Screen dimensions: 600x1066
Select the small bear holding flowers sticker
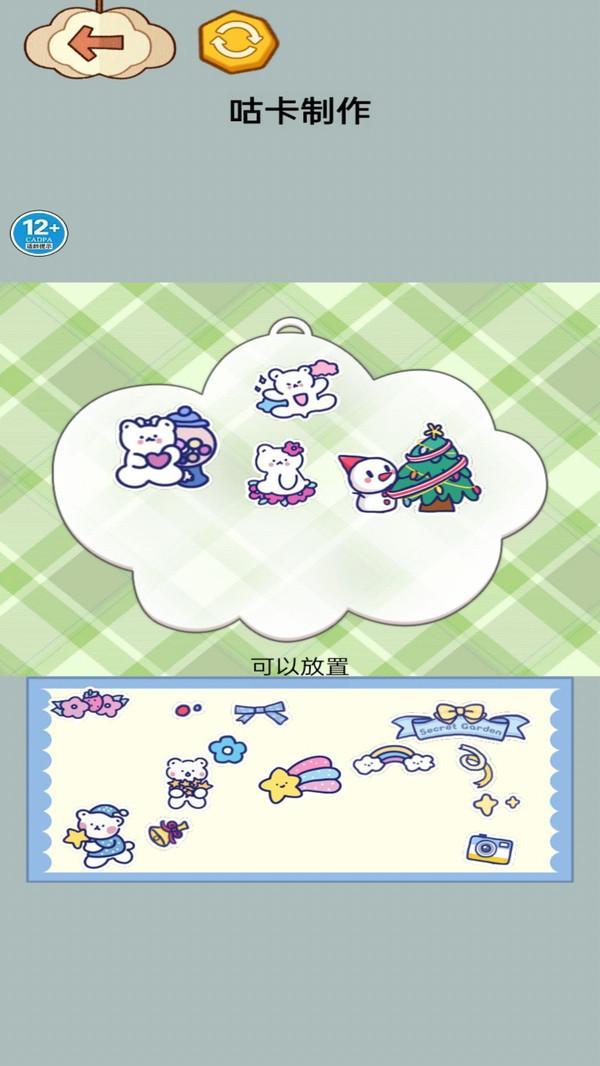pos(188,781)
